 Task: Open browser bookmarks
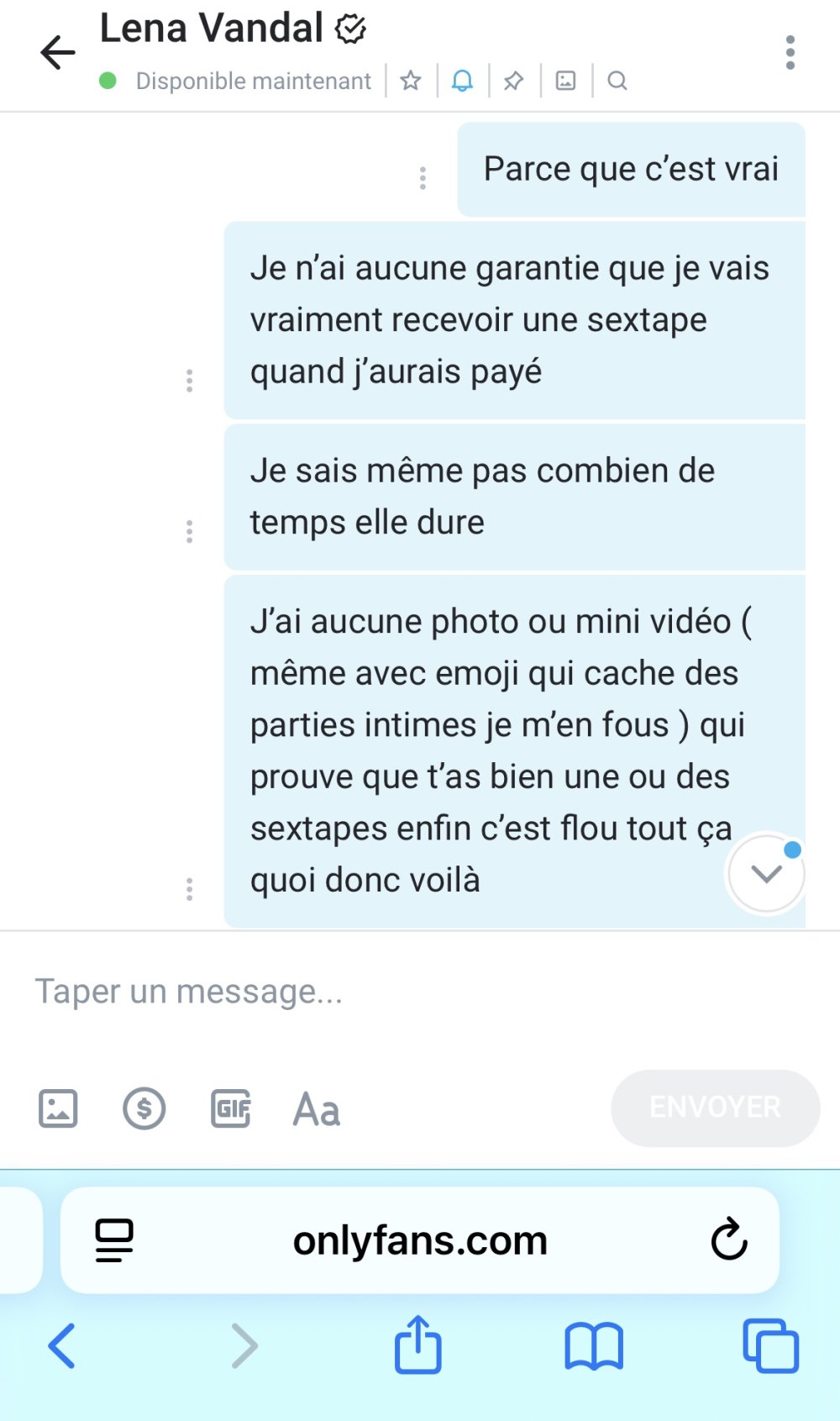click(x=594, y=1345)
